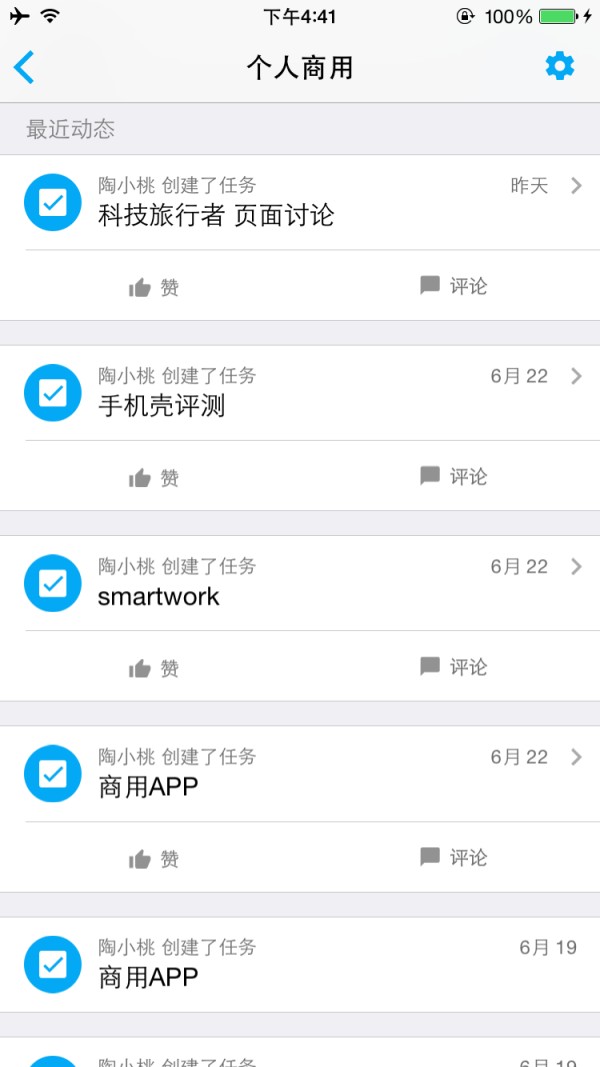Open the 科技旅行者 页面讨论 task
Image resolution: width=600 pixels, height=1067 pixels.
point(300,202)
